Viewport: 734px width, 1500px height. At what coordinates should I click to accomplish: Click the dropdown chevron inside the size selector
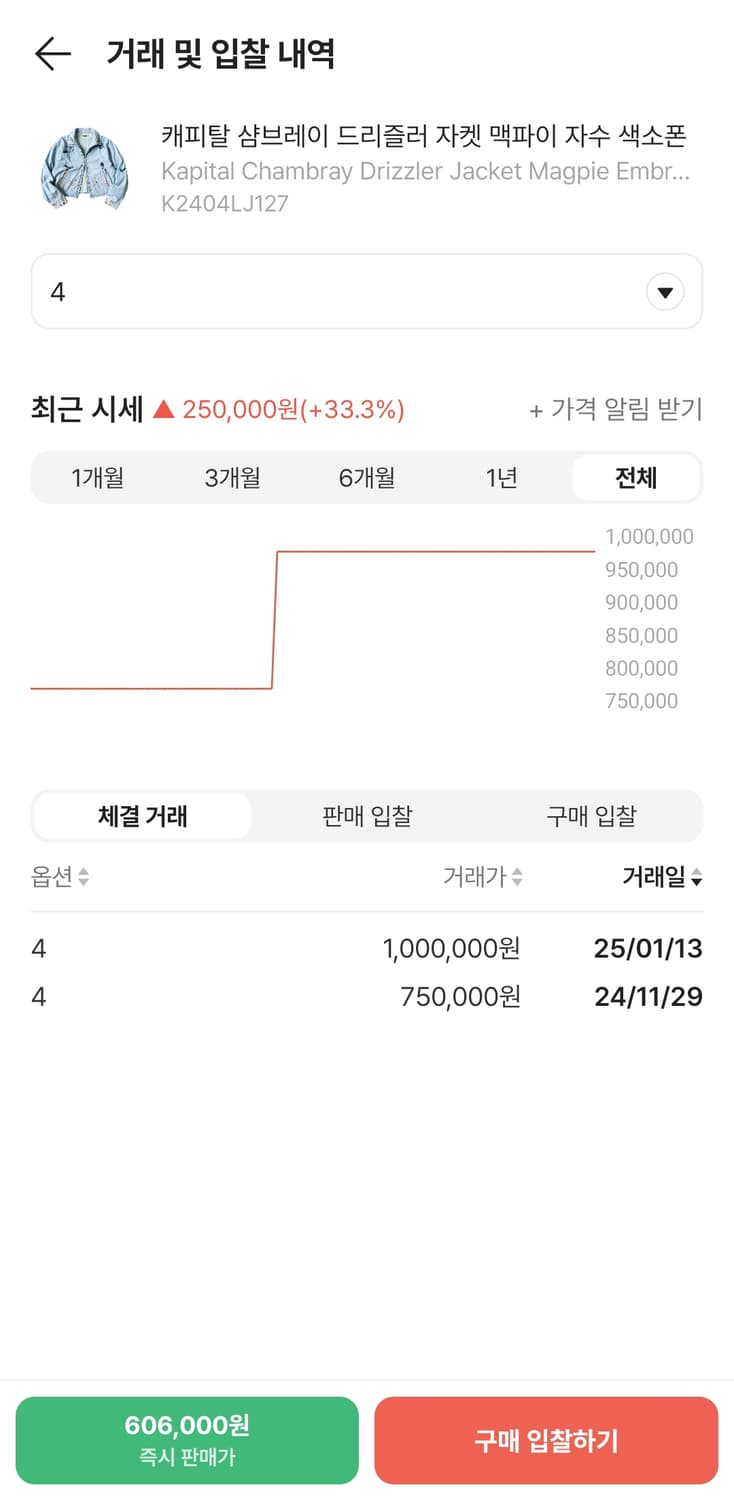[664, 291]
